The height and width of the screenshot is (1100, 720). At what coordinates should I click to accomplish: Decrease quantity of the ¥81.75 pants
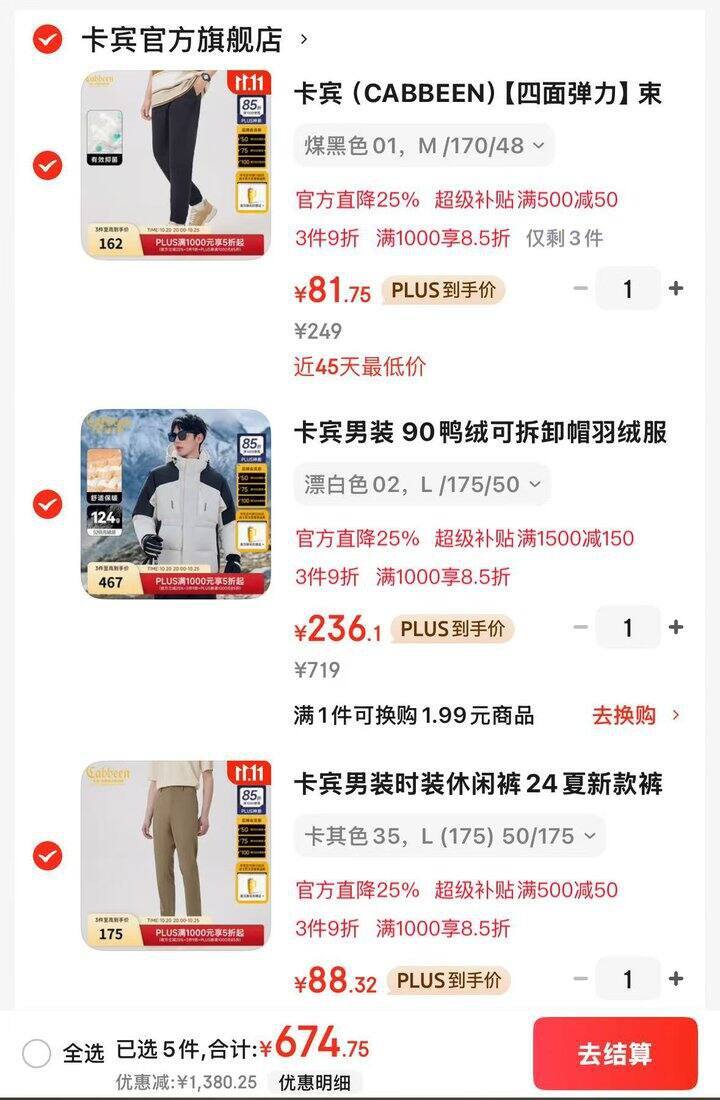click(581, 289)
